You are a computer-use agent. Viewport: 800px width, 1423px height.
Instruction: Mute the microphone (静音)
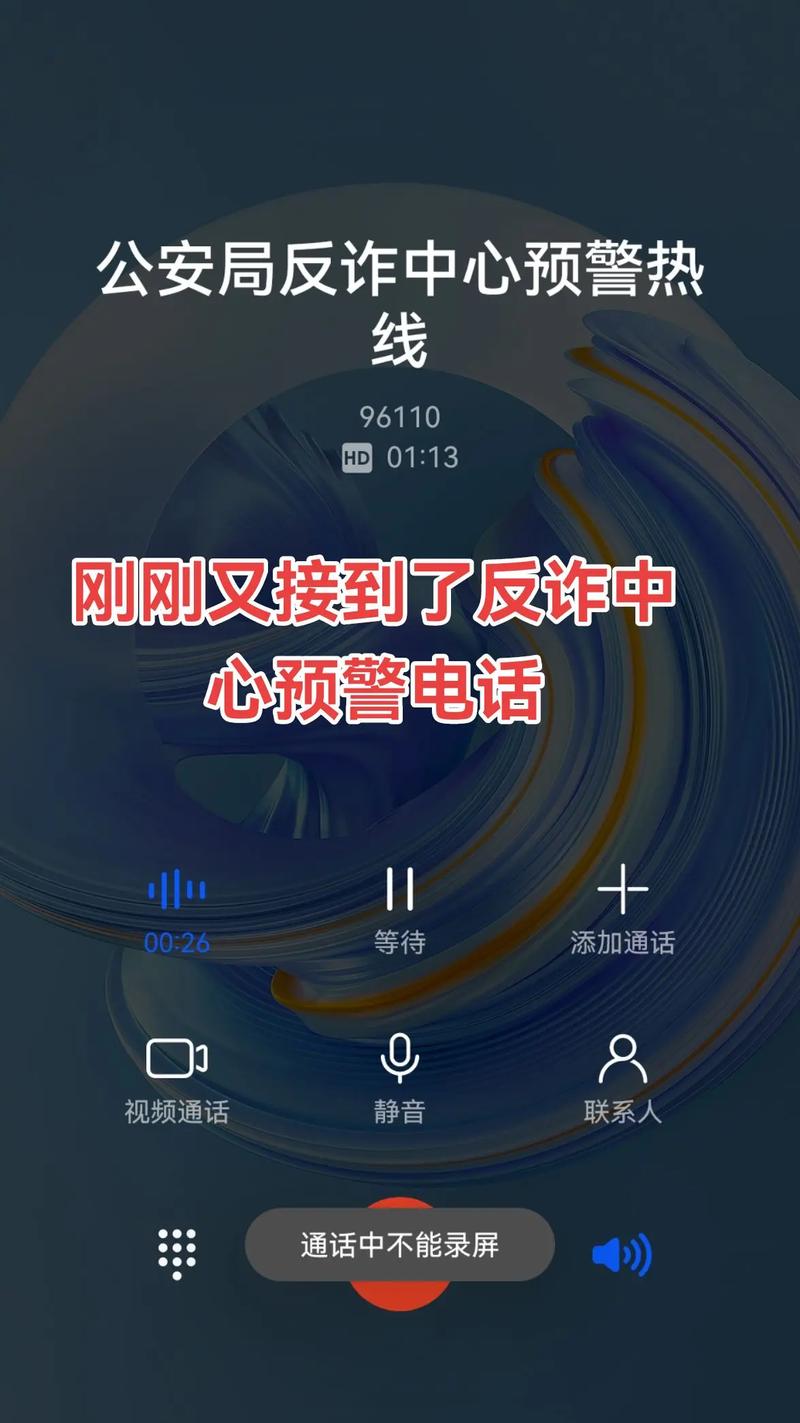tap(400, 1060)
